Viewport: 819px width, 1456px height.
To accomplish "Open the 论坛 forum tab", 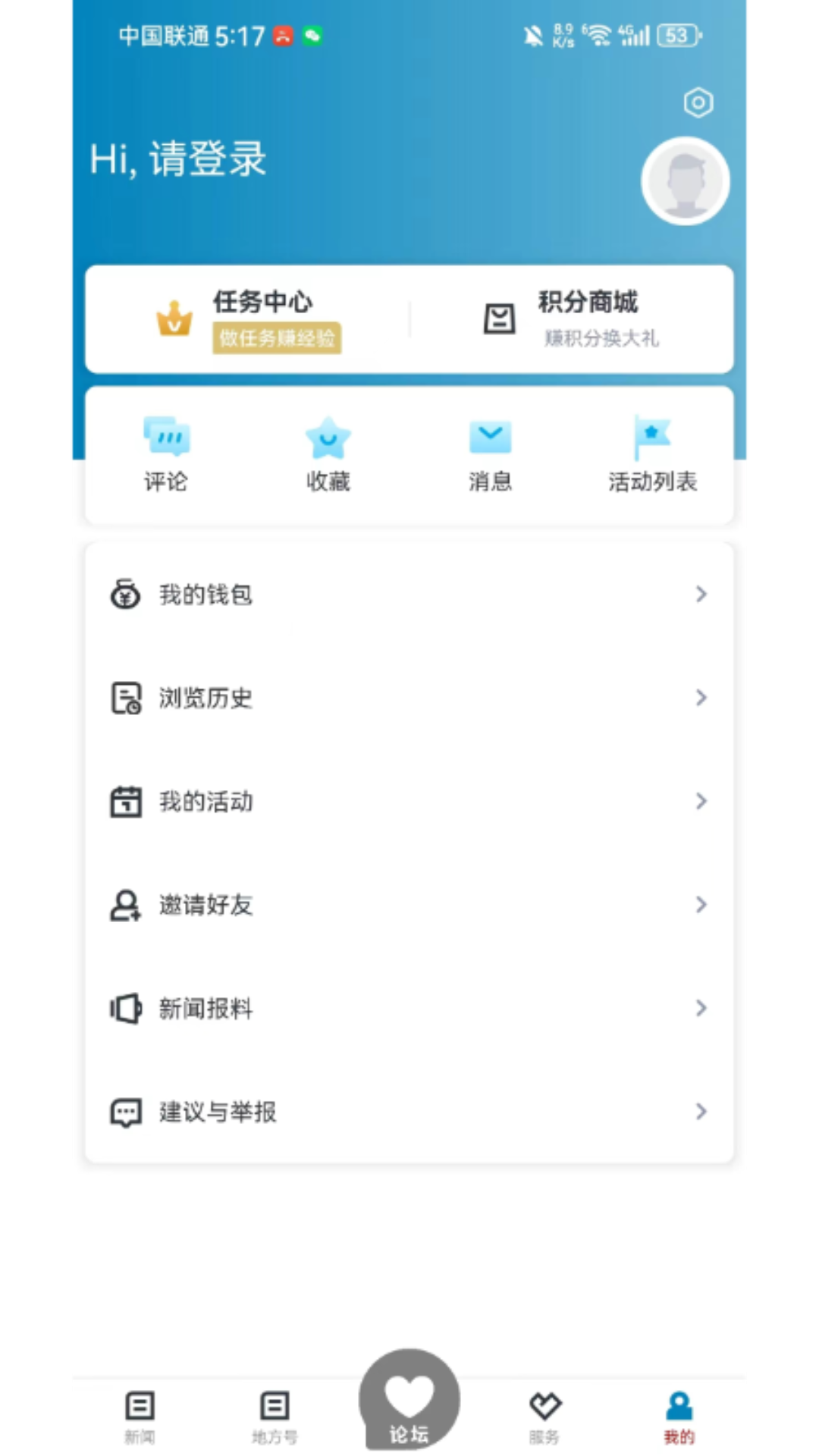I will 409,1400.
